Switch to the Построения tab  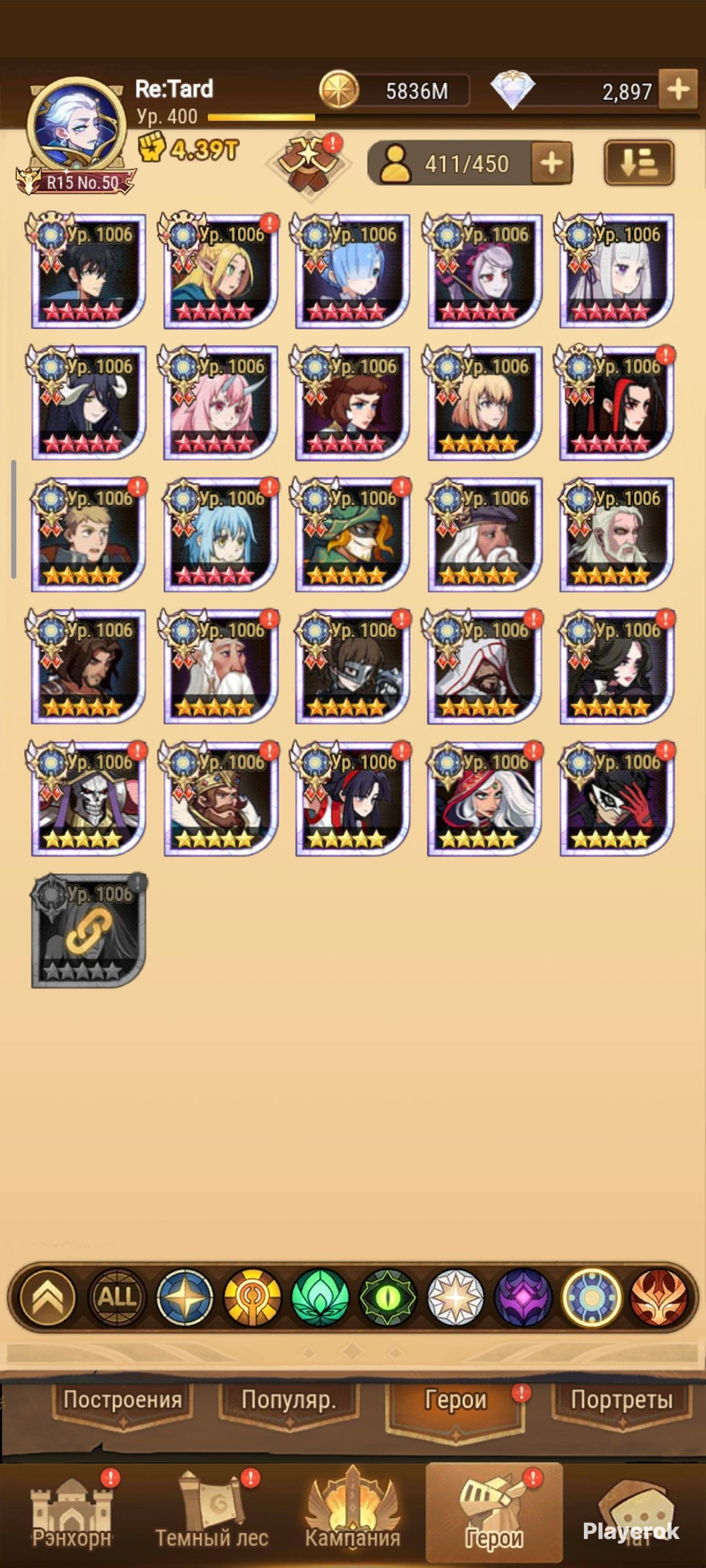coord(122,1399)
